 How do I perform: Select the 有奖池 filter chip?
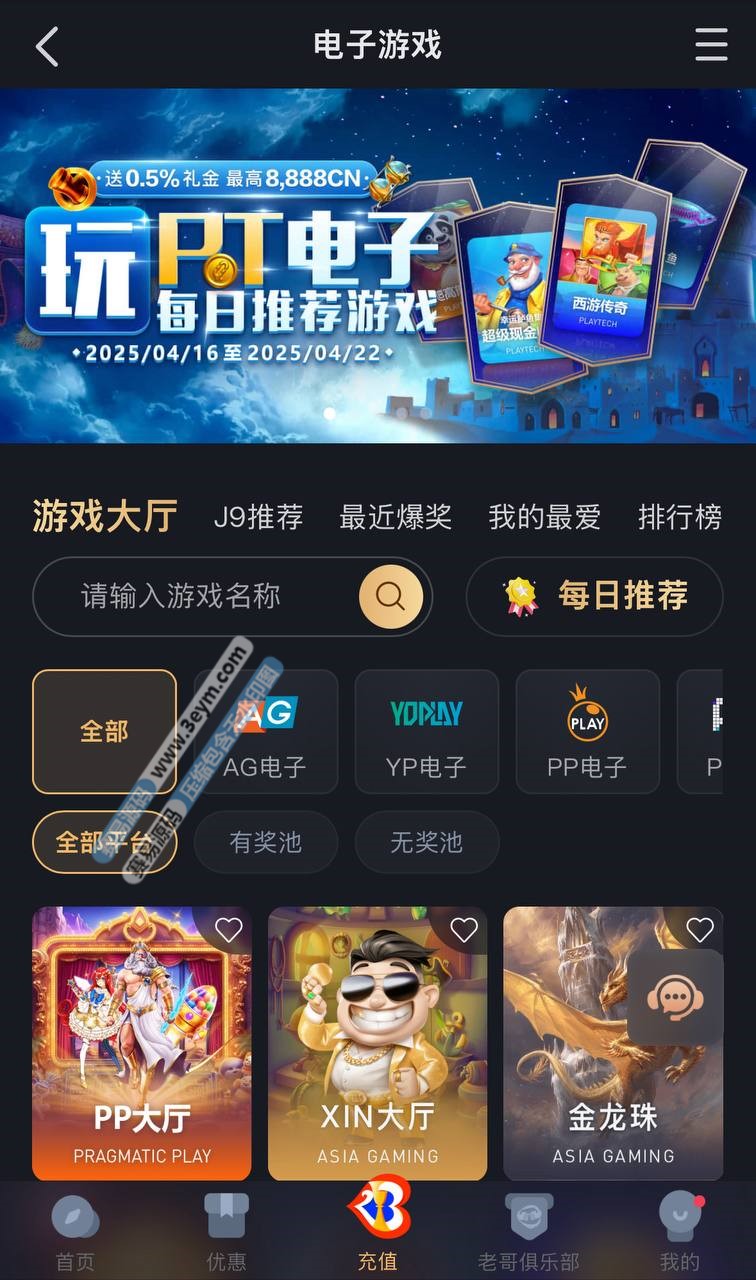[265, 842]
